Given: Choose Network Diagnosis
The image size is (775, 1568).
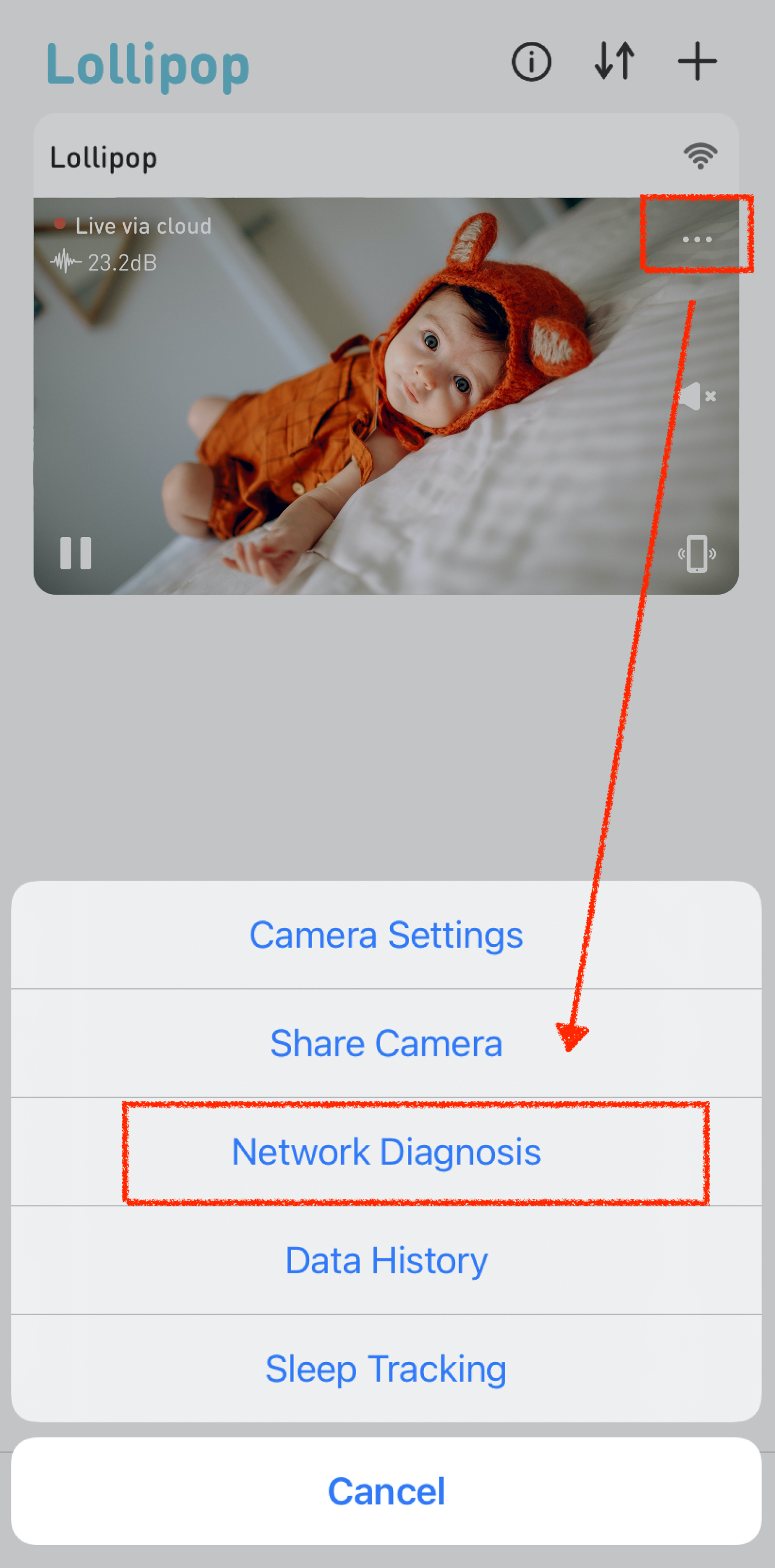Looking at the screenshot, I should pyautogui.click(x=386, y=1152).
